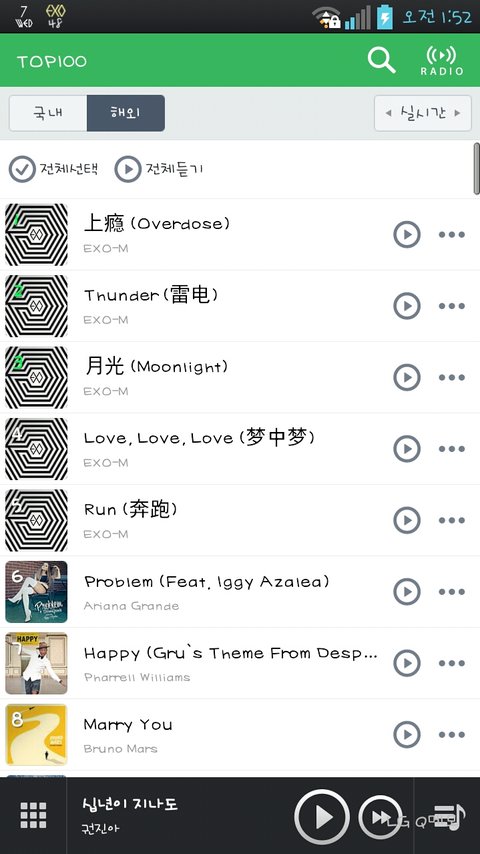Show more options for Run (奔跑)

[x=452, y=520]
